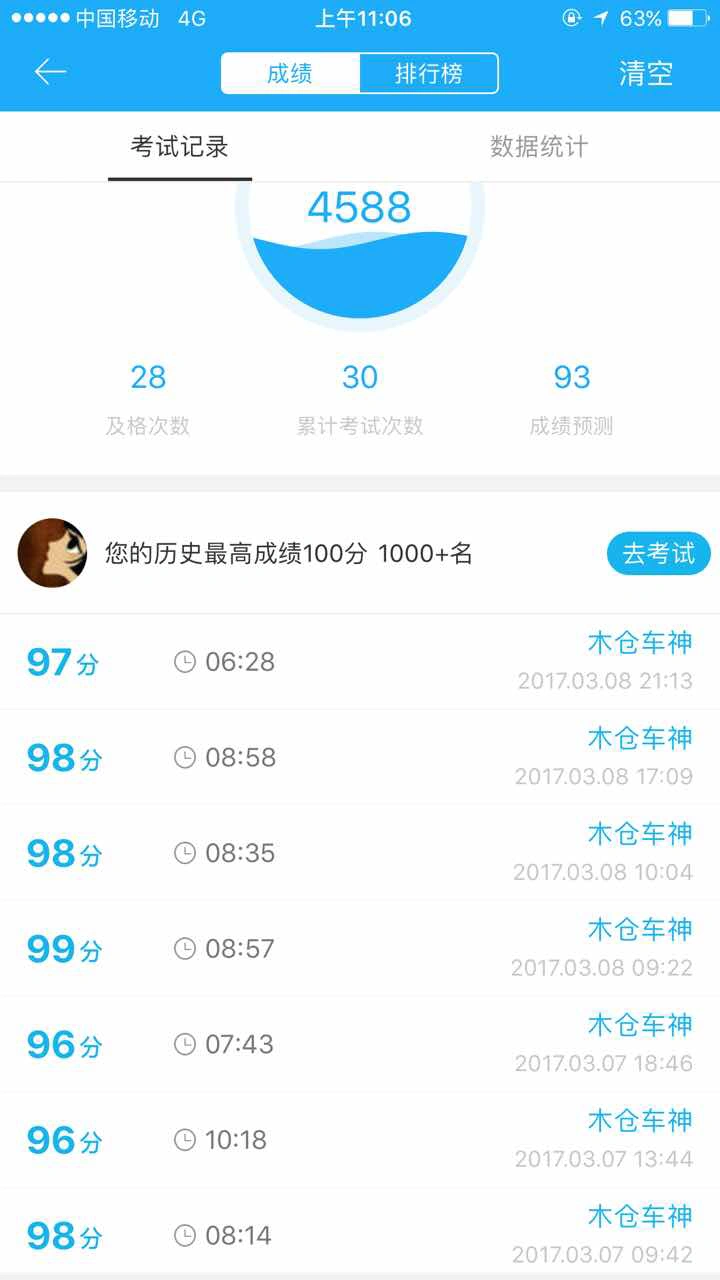
Task: Switch to the 数据统计 tab
Action: pyautogui.click(x=539, y=147)
